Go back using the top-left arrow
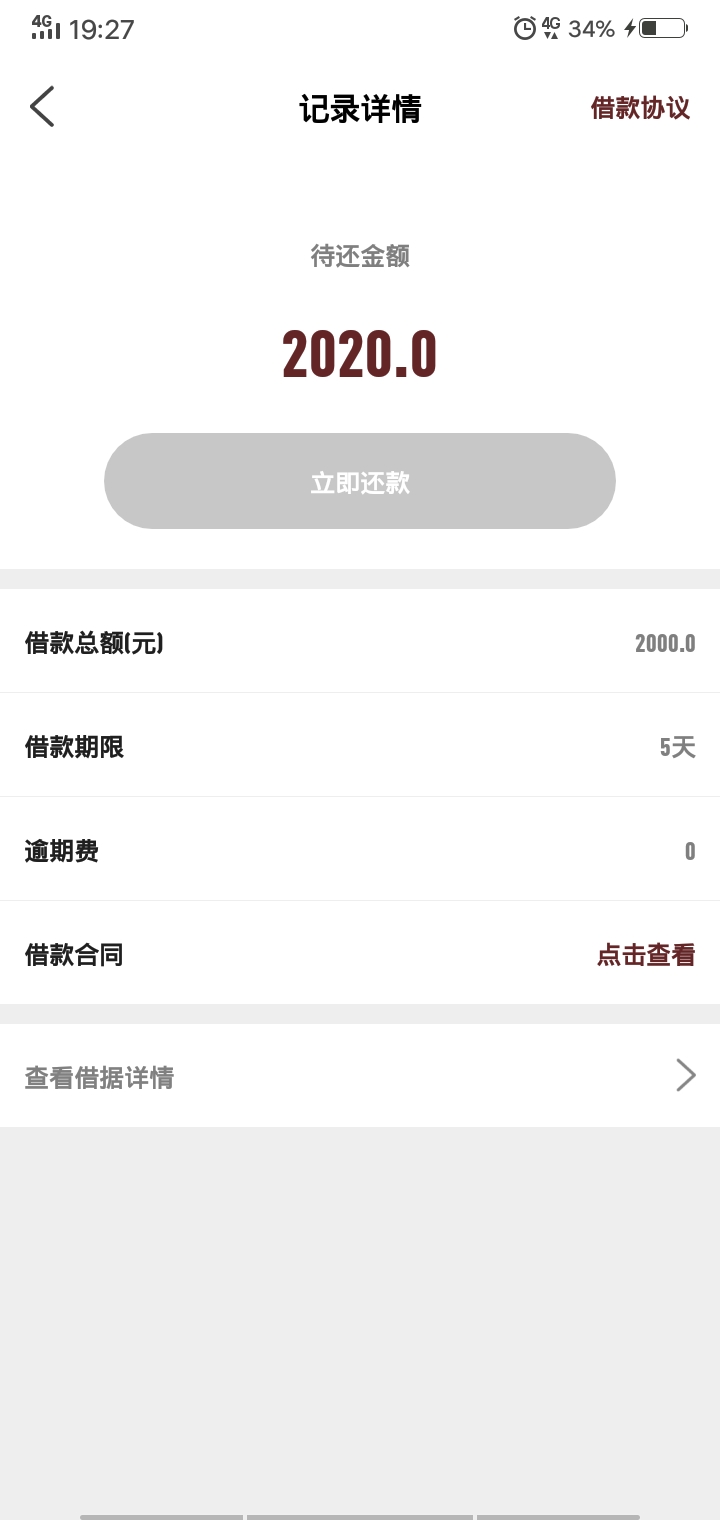 (x=42, y=107)
